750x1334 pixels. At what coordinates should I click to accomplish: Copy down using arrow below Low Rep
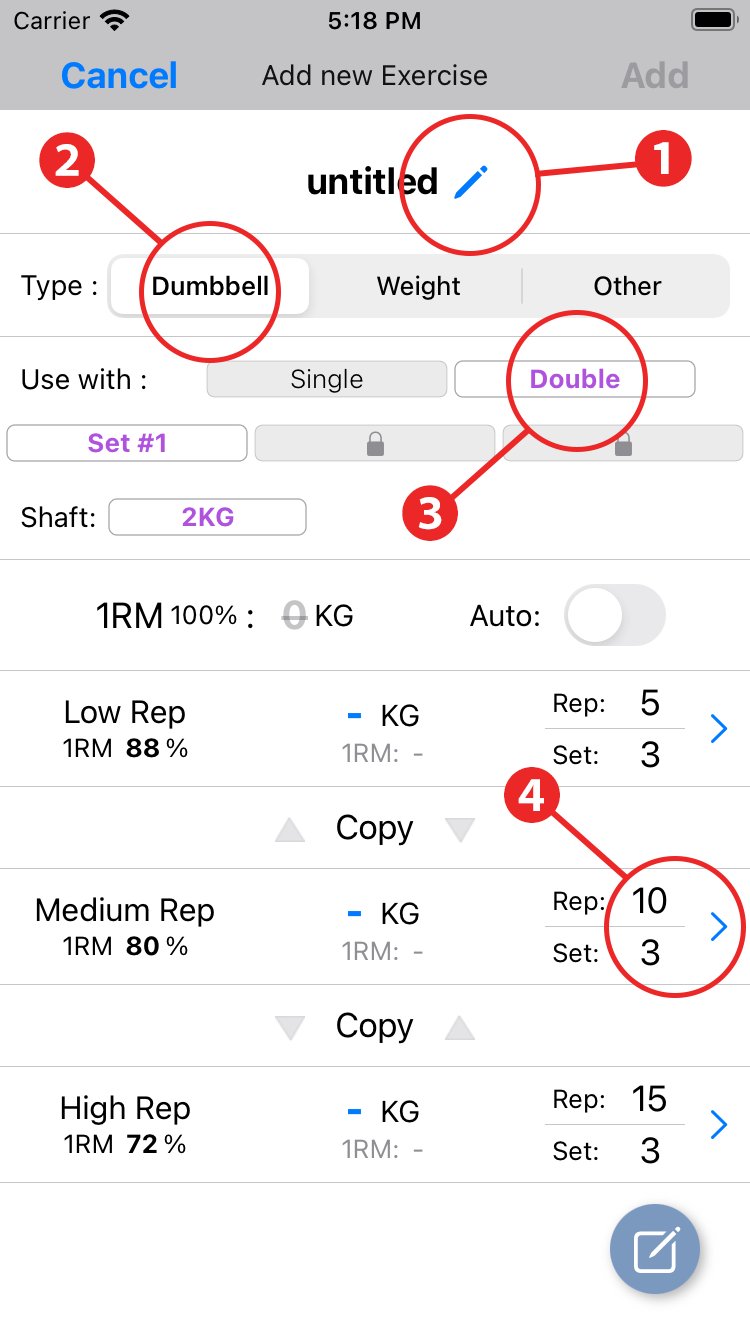coord(459,829)
